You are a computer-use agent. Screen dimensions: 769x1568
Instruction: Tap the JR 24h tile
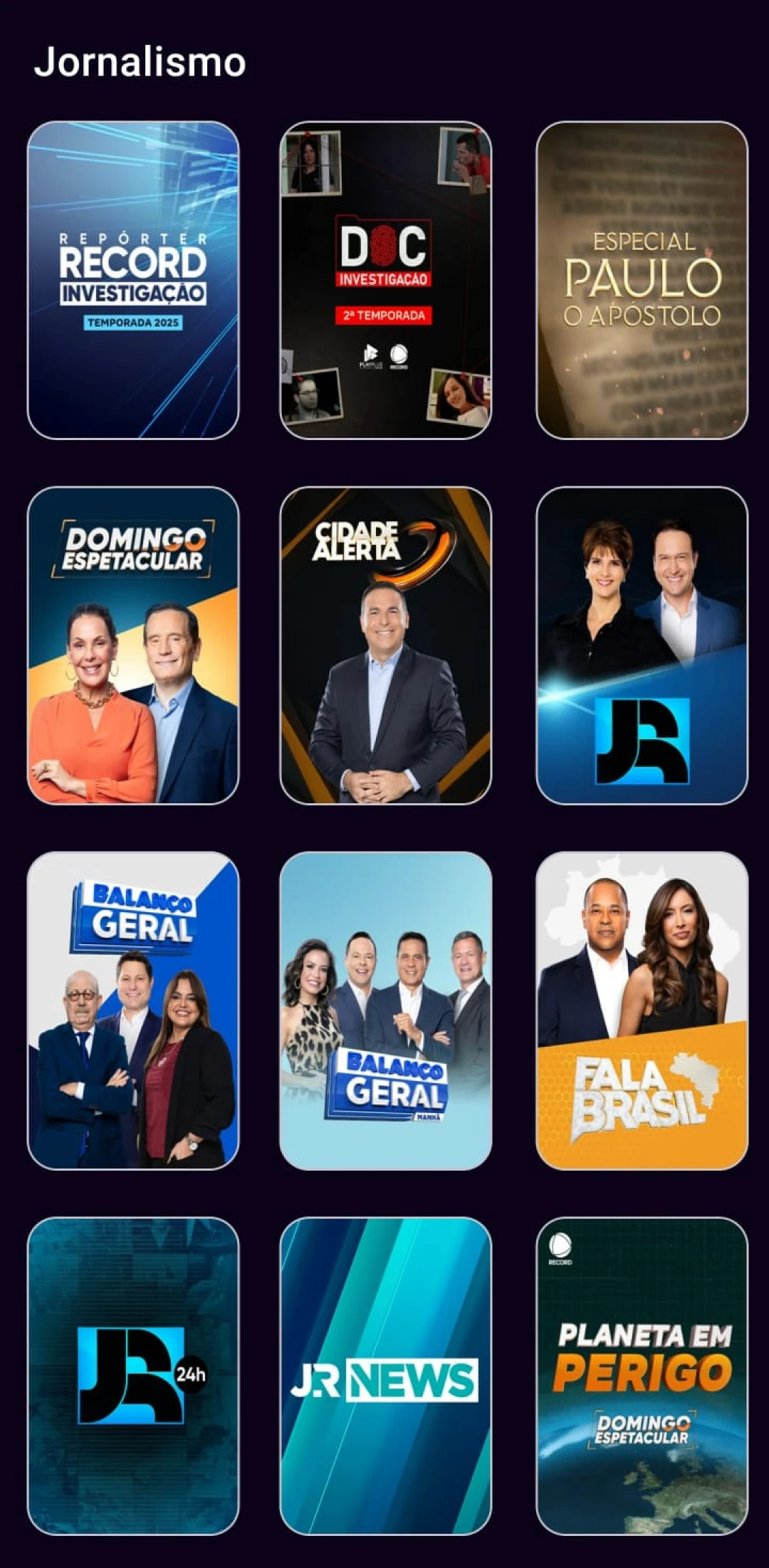pos(133,1376)
